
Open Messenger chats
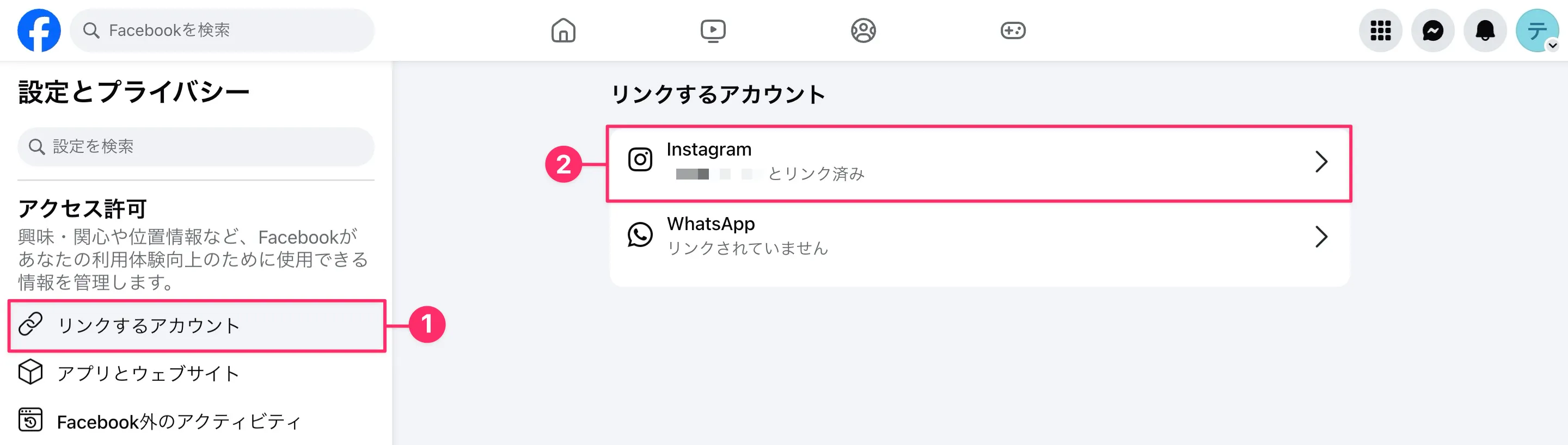click(x=1432, y=30)
